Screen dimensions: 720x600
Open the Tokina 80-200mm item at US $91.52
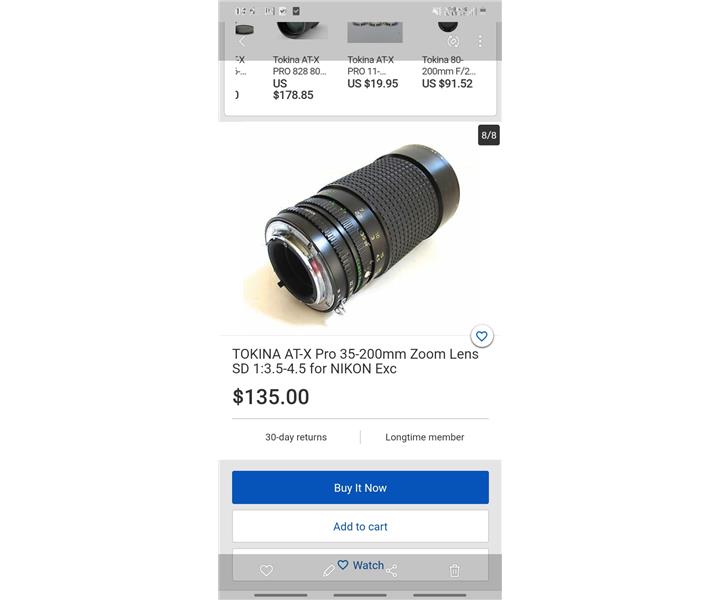(x=447, y=72)
